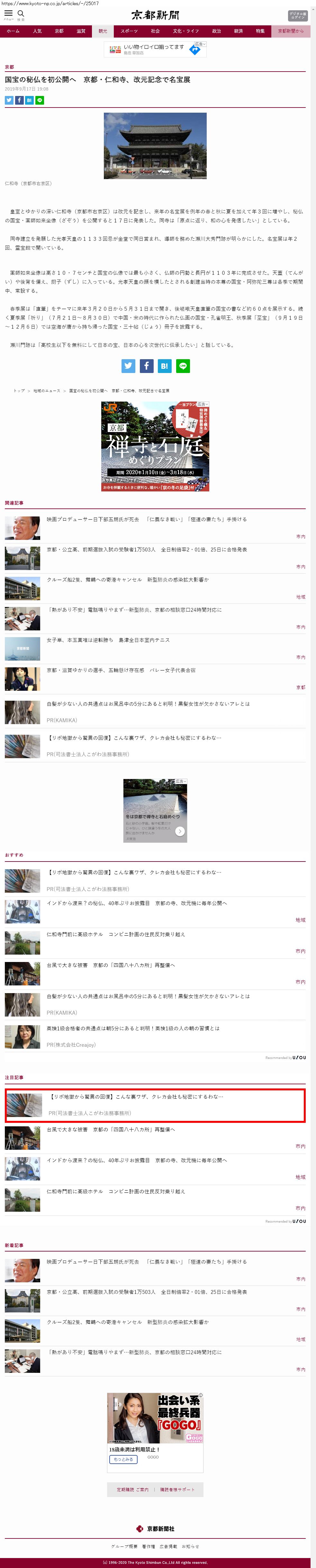This screenshot has height=1568, width=316.
Task: Open 定期購読 ご案内 link
Action: (x=132, y=1490)
